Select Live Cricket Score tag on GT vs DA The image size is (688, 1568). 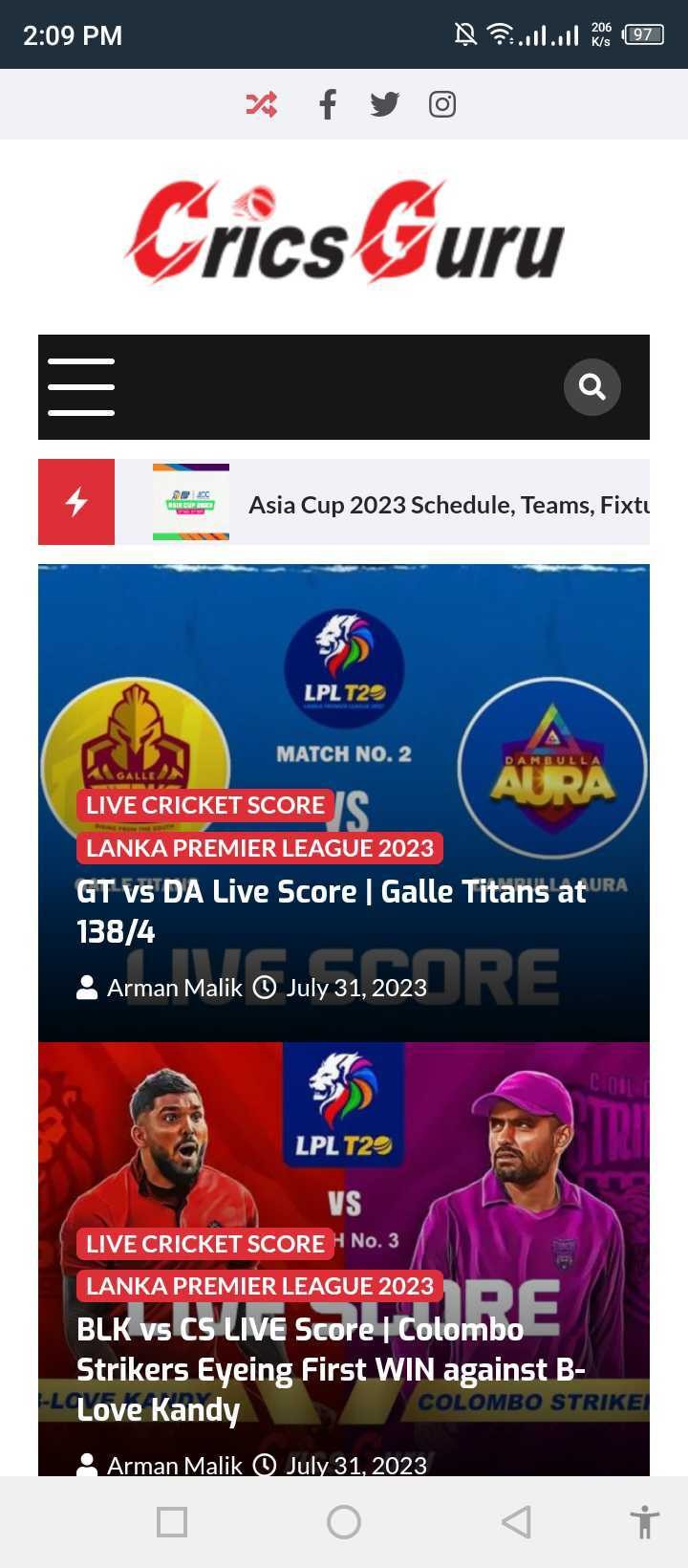click(205, 805)
